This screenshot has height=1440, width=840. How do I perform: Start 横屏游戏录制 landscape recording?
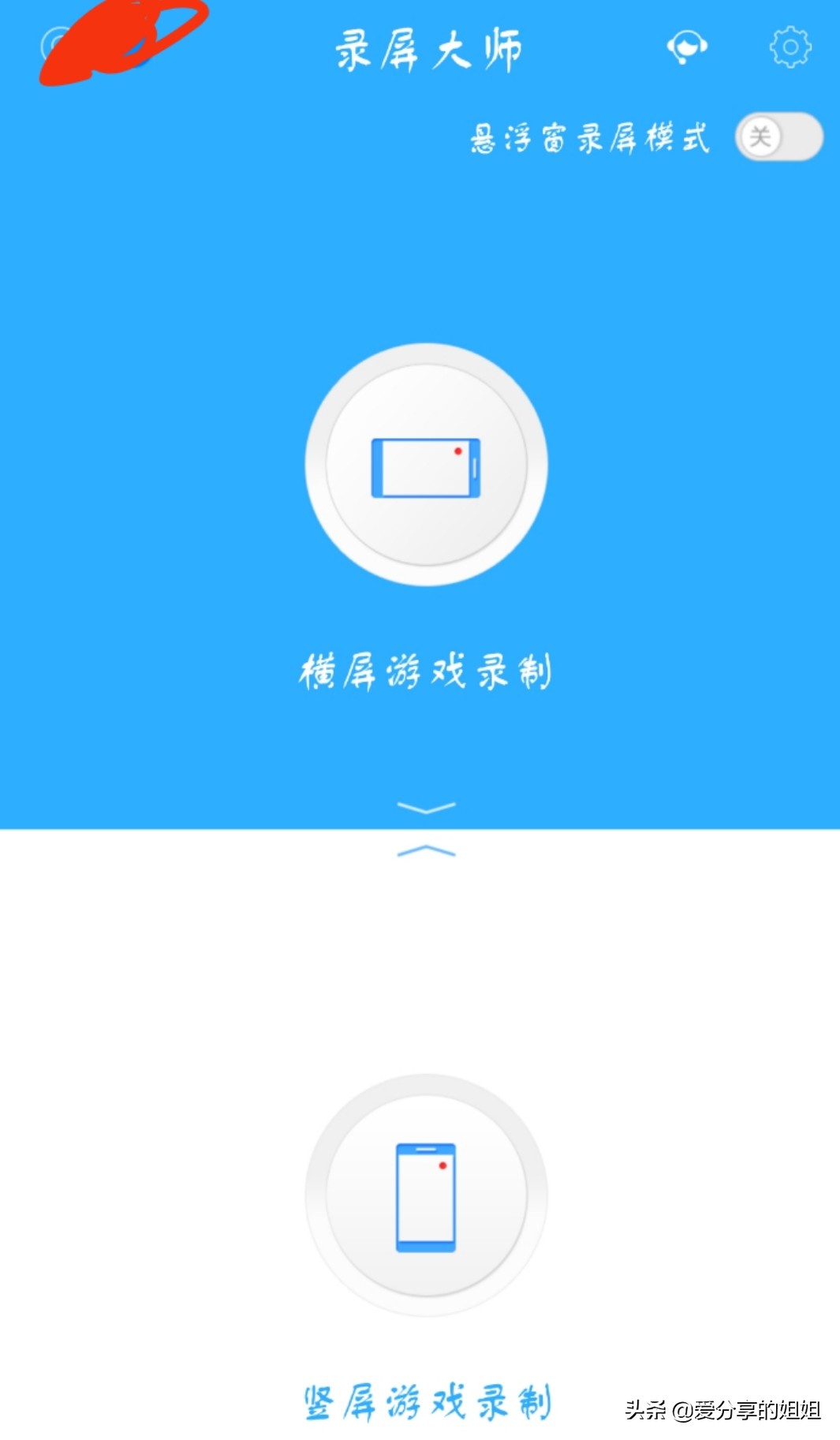point(426,465)
